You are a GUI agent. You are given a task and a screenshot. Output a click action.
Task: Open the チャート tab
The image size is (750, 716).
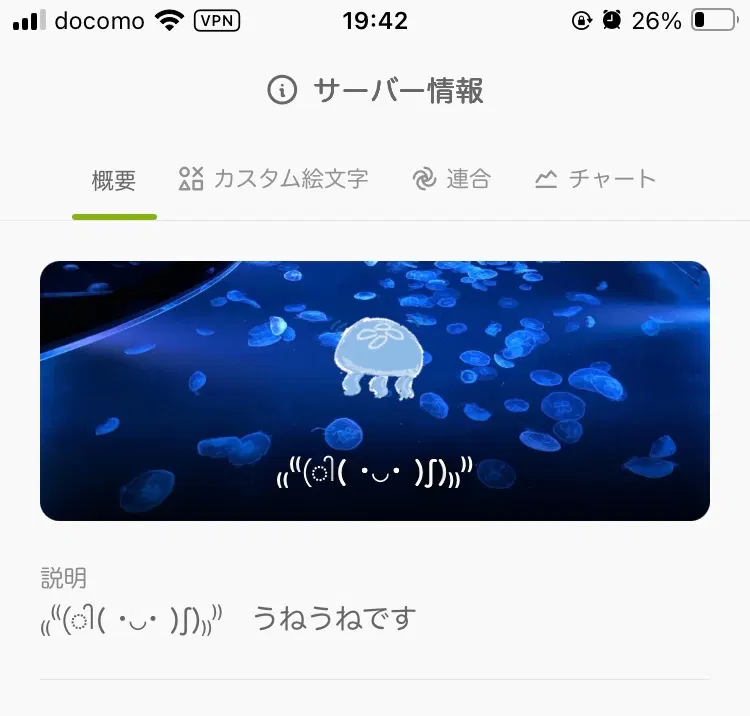pos(595,179)
